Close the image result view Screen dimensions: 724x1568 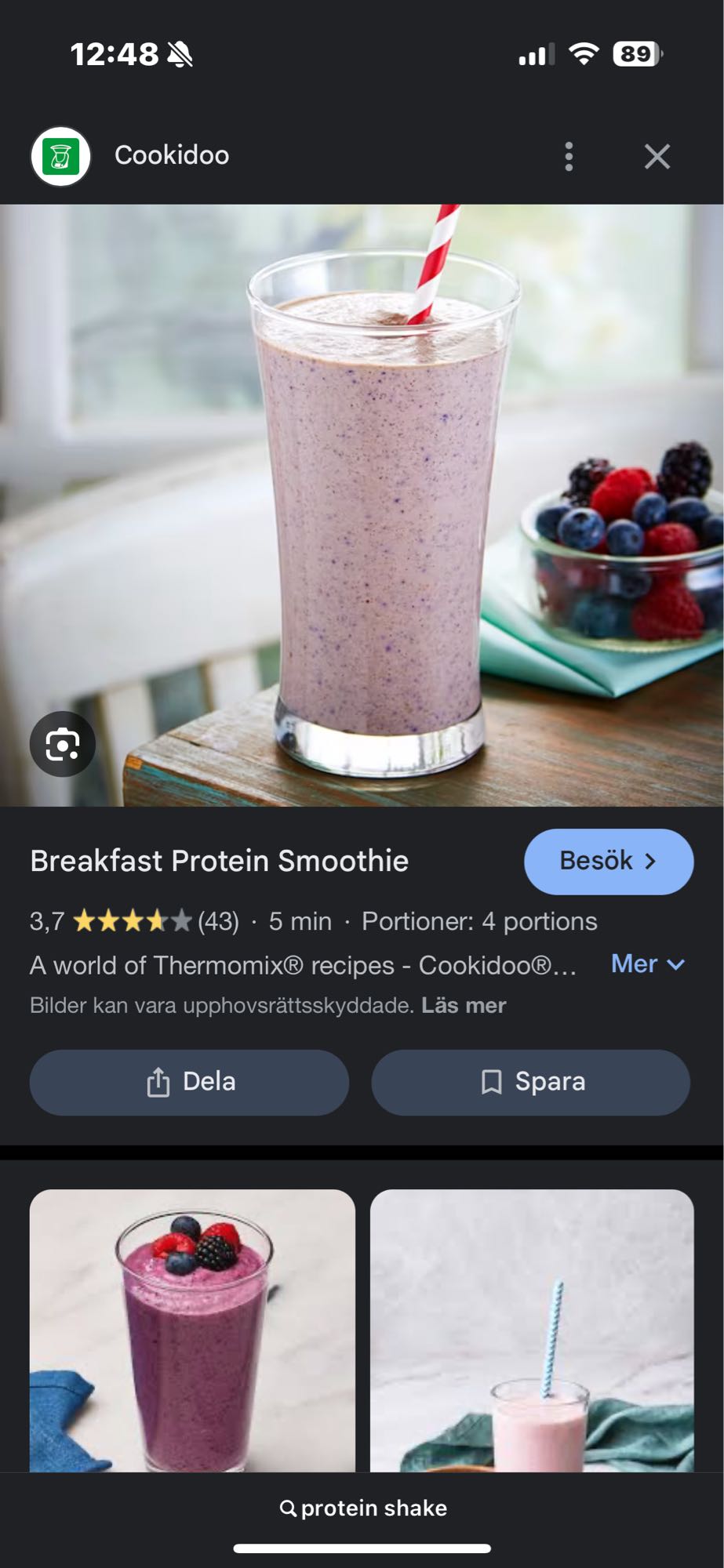click(x=657, y=156)
